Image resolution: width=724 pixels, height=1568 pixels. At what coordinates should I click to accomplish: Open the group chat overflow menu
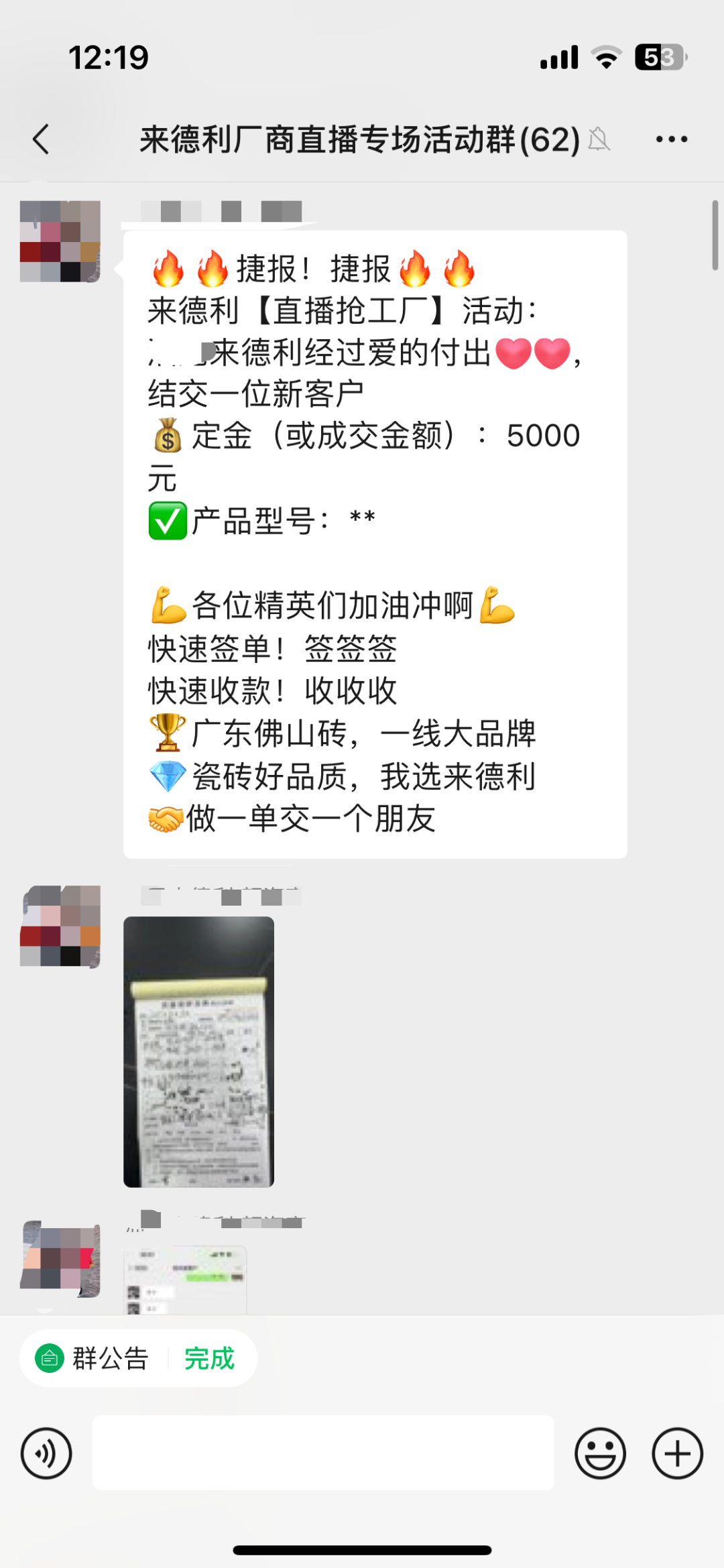pos(671,139)
